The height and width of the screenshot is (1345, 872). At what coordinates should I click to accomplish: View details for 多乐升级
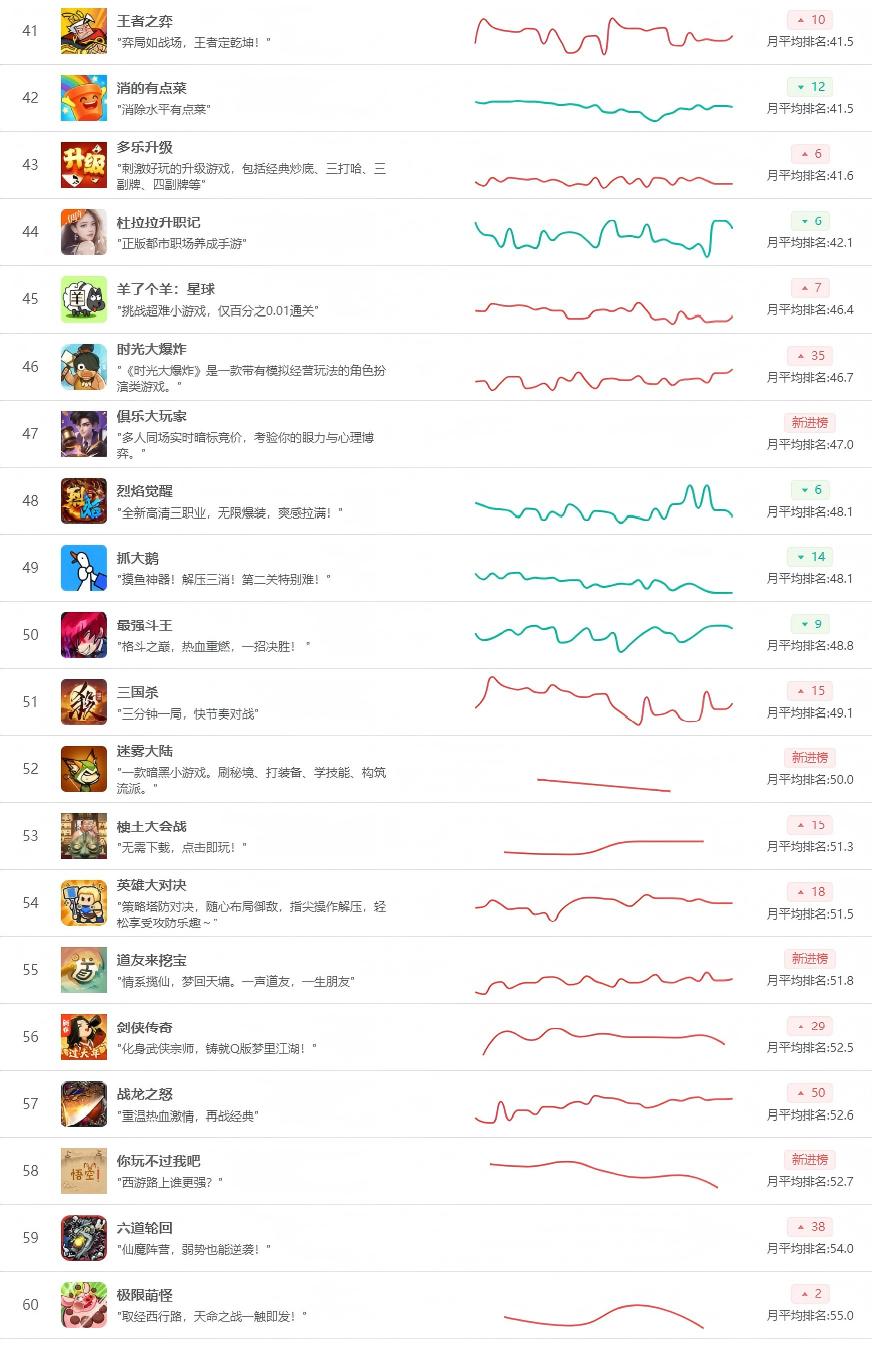click(x=436, y=165)
